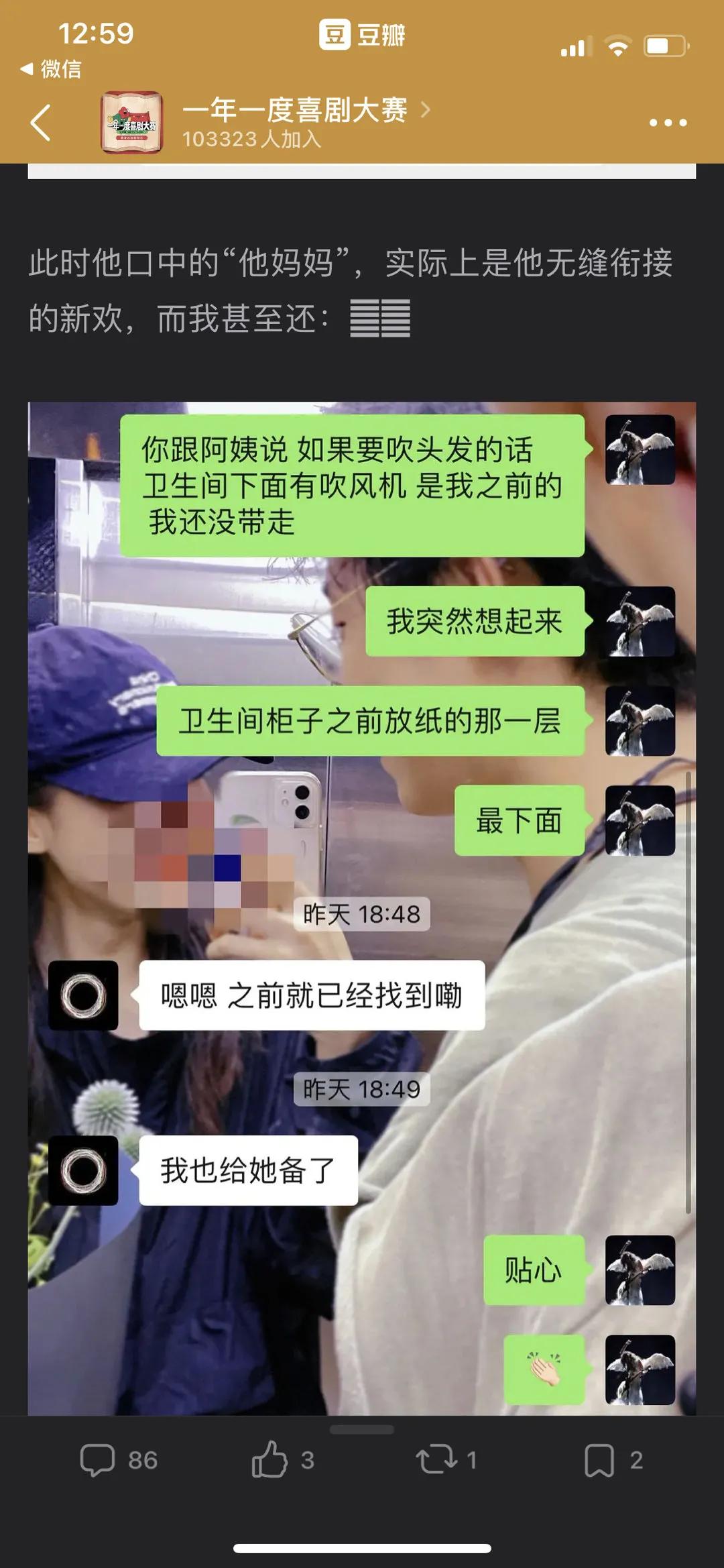Bookmark this post
Image resolution: width=724 pixels, height=1568 pixels.
coord(613,1459)
